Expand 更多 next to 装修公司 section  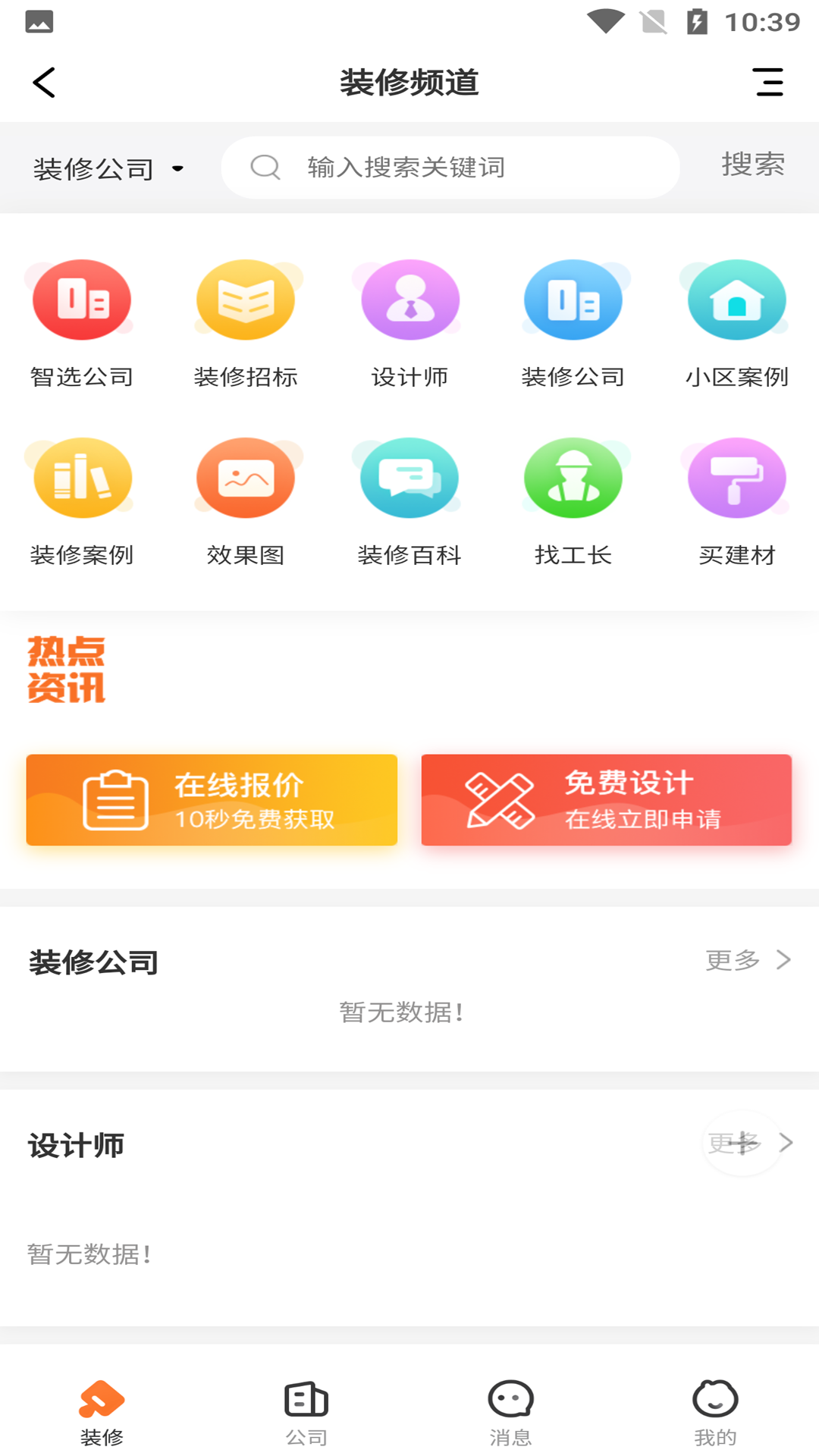pos(749,960)
